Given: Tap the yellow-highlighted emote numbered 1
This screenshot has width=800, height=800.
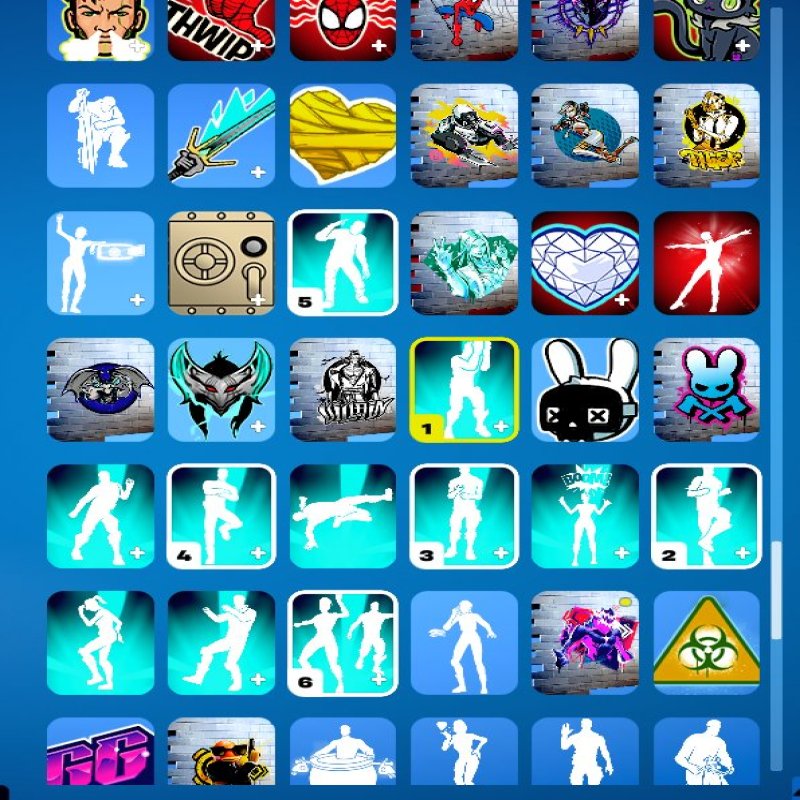Looking at the screenshot, I should pos(464,390).
